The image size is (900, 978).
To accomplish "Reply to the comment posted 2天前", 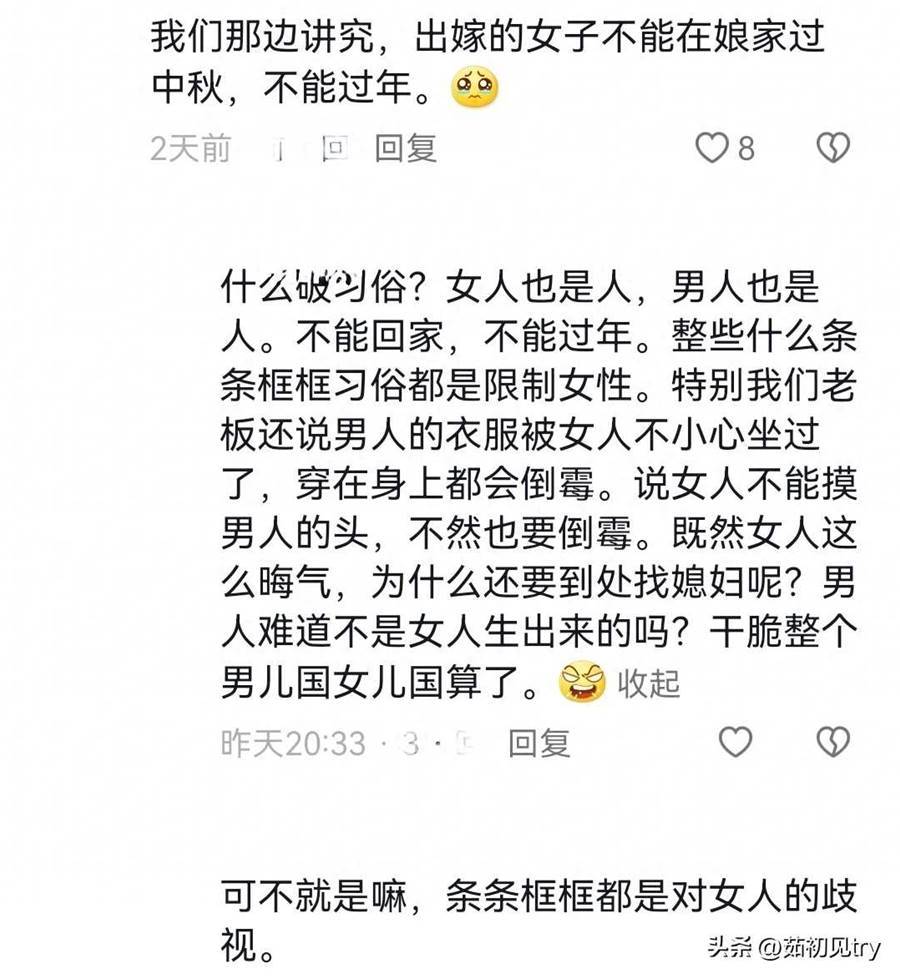I will tap(405, 148).
